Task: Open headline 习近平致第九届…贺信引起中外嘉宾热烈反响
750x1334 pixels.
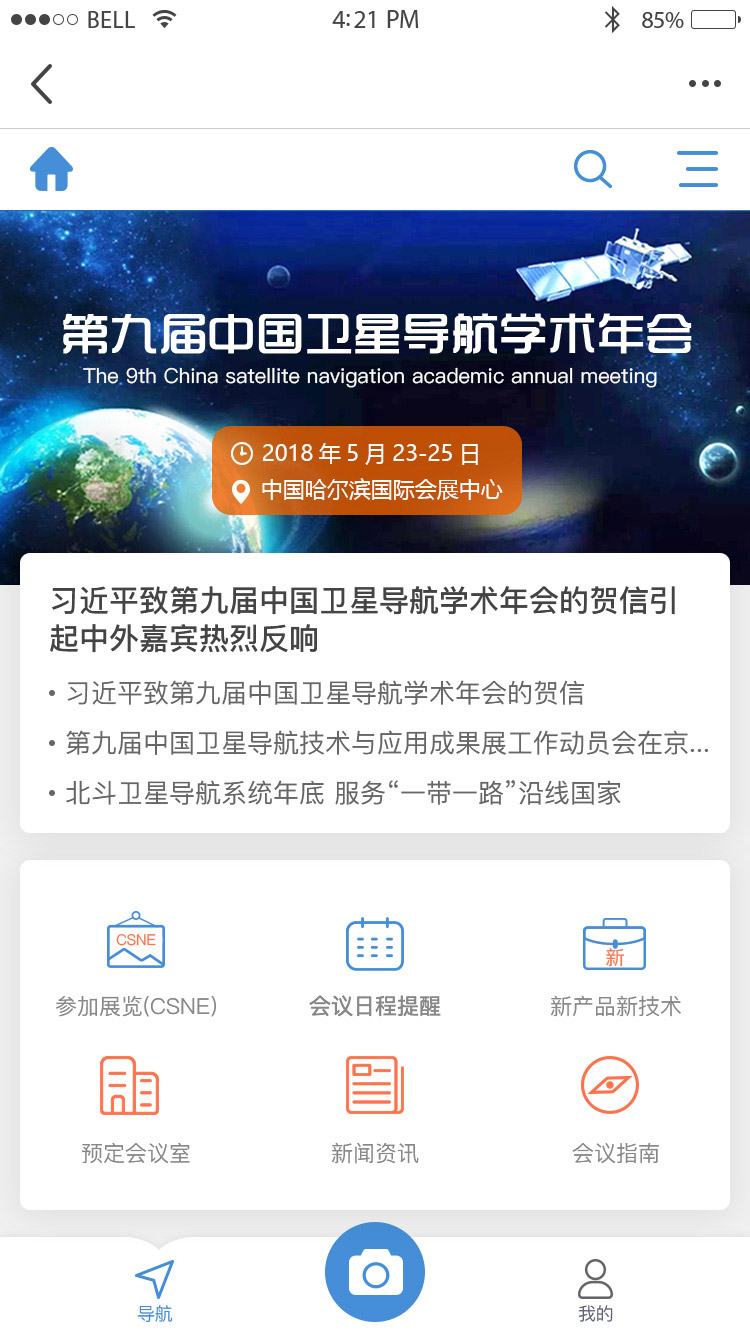Action: pos(364,620)
